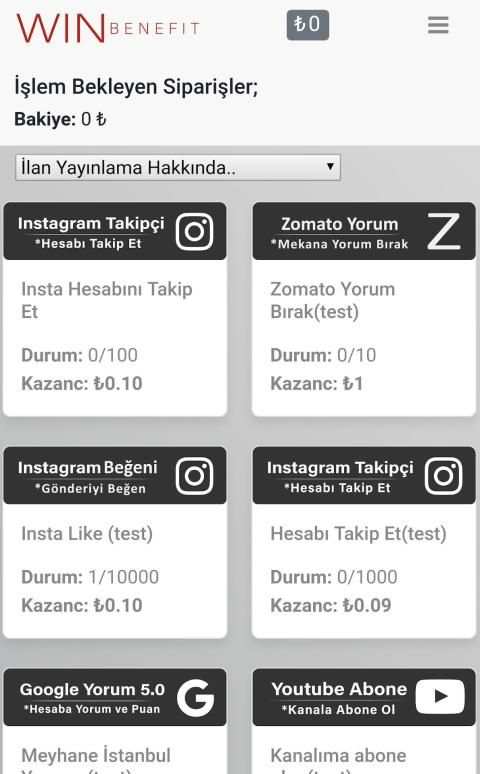Tap the WIN Benefit logo to go home
Image resolution: width=480 pixels, height=774 pixels.
(108, 28)
